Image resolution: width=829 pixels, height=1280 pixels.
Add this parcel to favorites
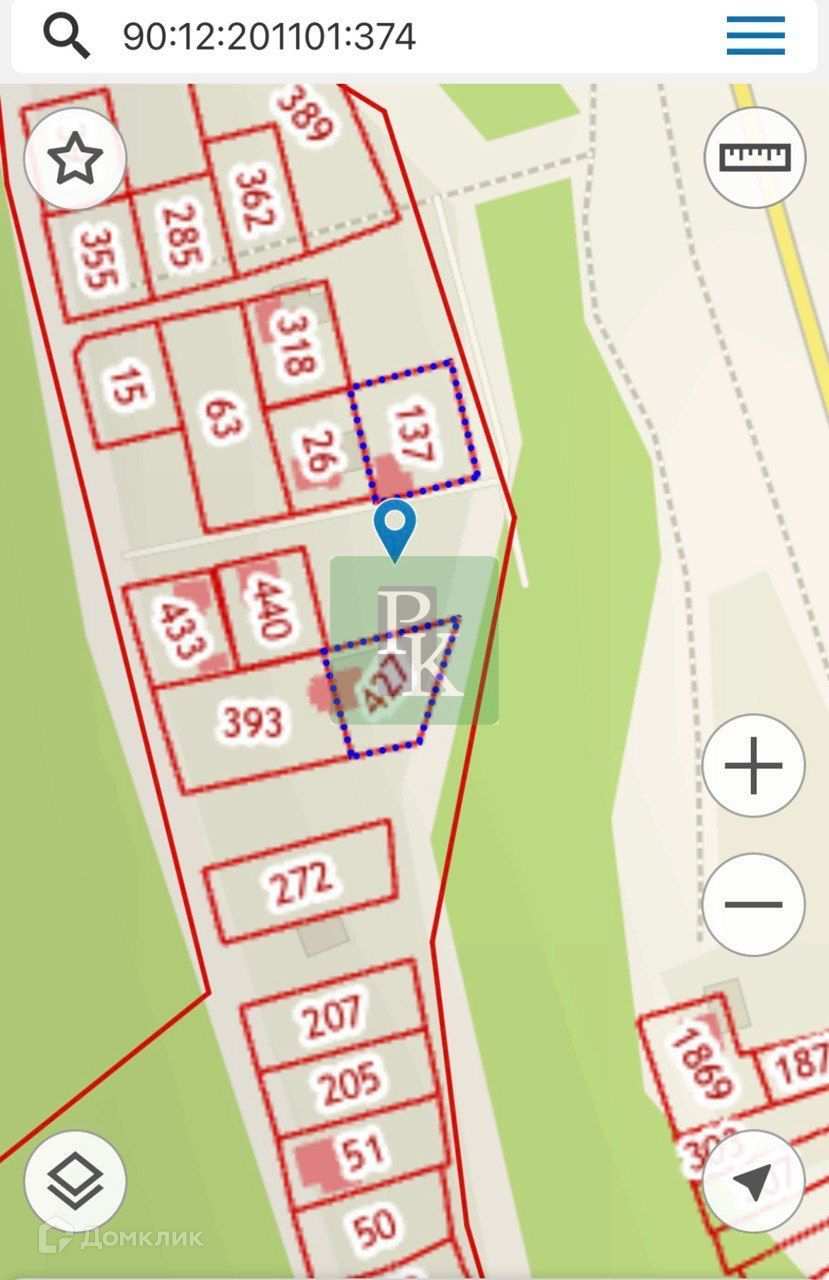(x=76, y=159)
